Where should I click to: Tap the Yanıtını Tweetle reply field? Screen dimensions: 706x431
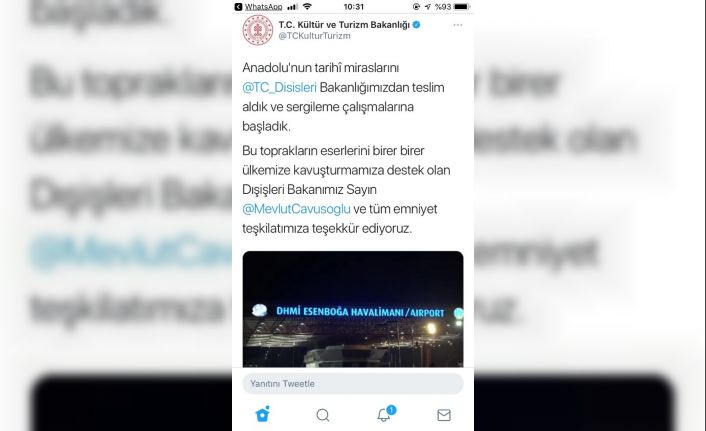point(352,383)
